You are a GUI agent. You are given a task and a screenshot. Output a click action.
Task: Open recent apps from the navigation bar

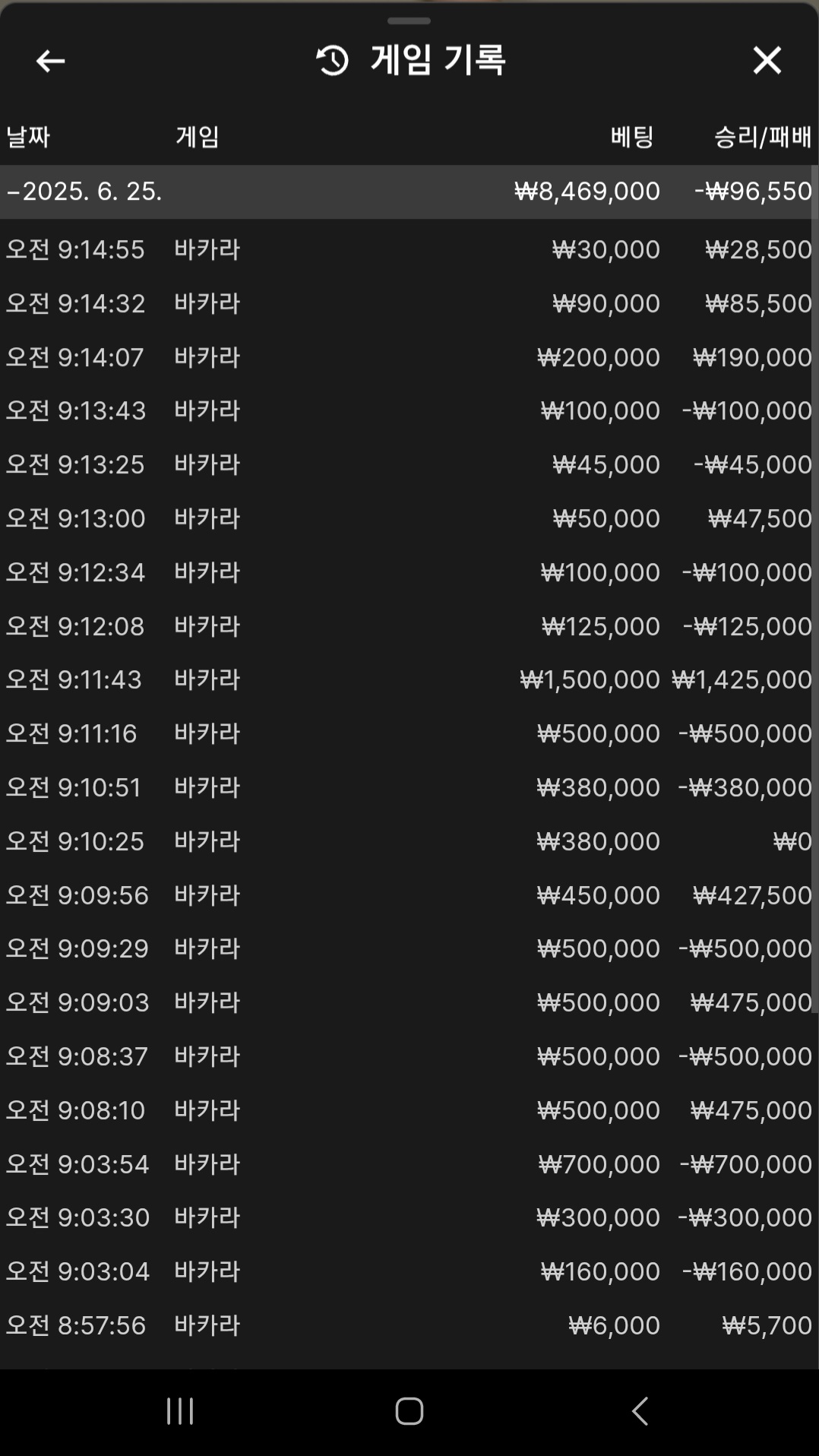click(180, 1411)
